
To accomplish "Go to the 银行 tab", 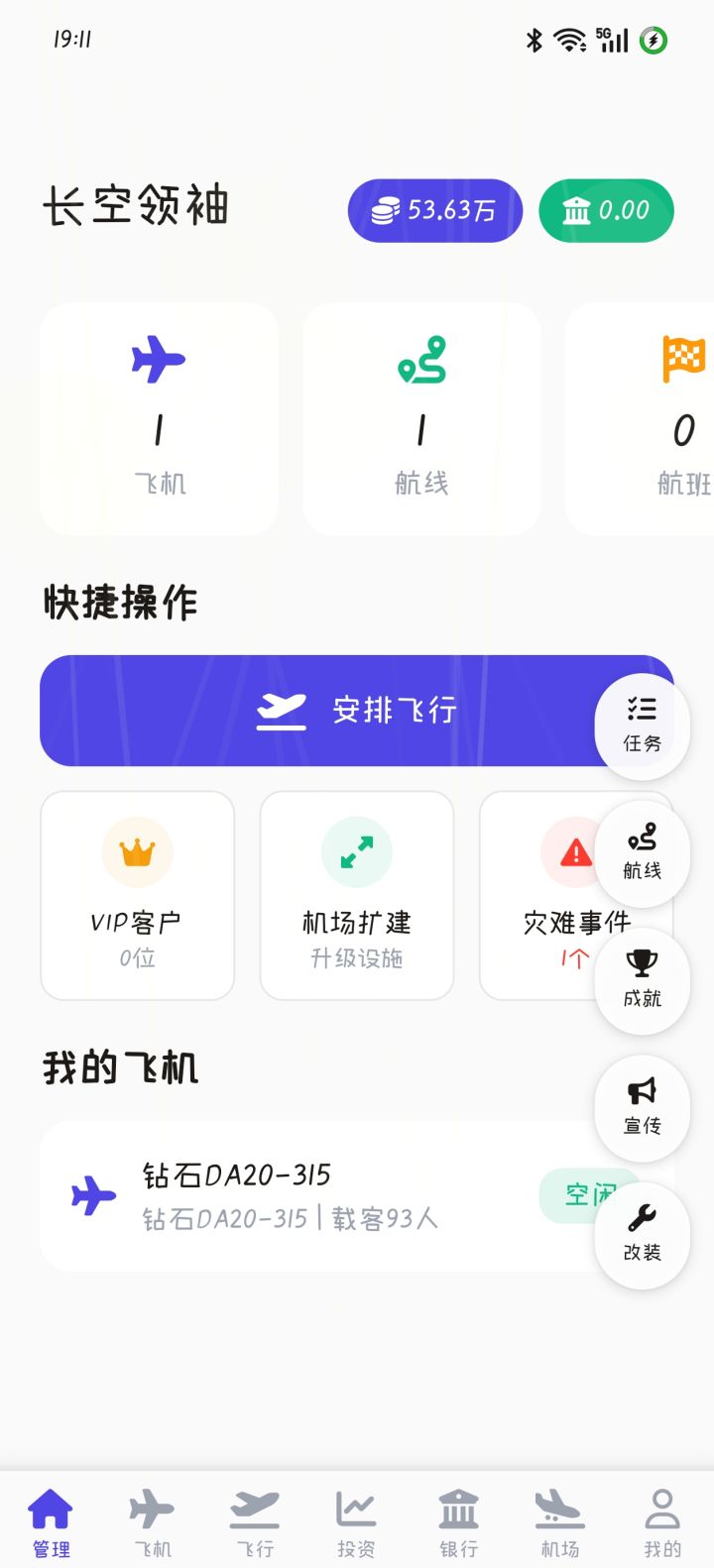I will pyautogui.click(x=458, y=1522).
